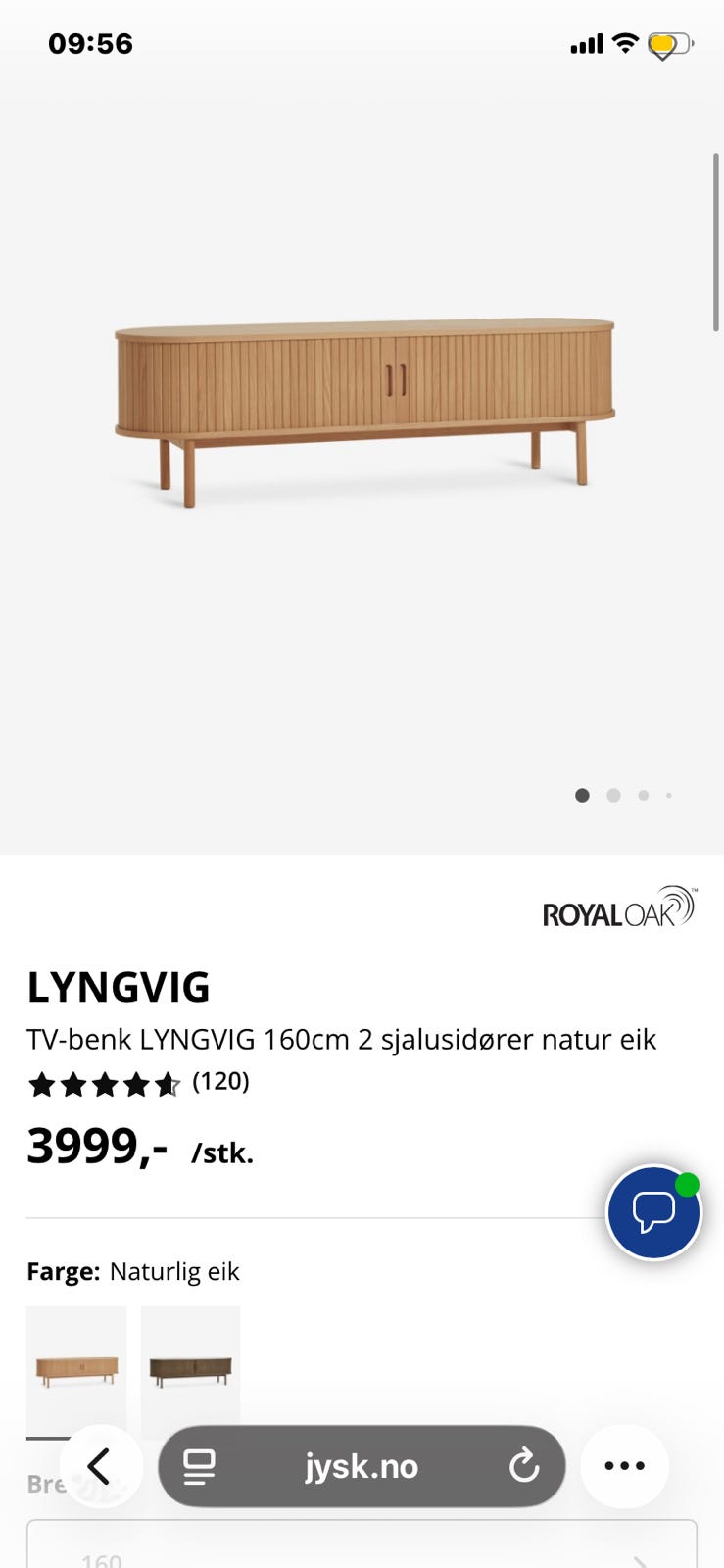This screenshot has width=724, height=1568.
Task: Reload the jysk.no page
Action: click(524, 1466)
